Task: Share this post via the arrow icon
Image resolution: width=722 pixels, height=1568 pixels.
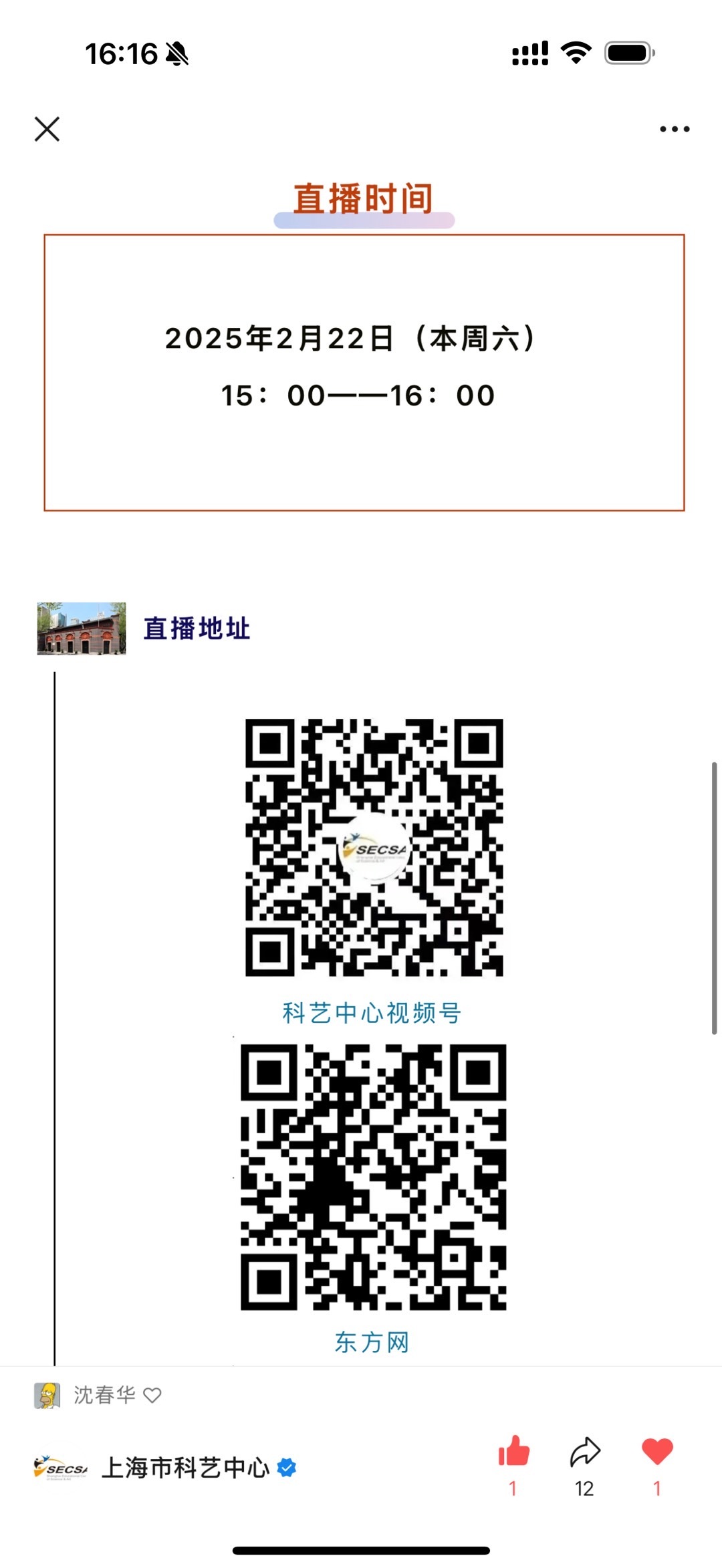Action: click(x=585, y=1452)
